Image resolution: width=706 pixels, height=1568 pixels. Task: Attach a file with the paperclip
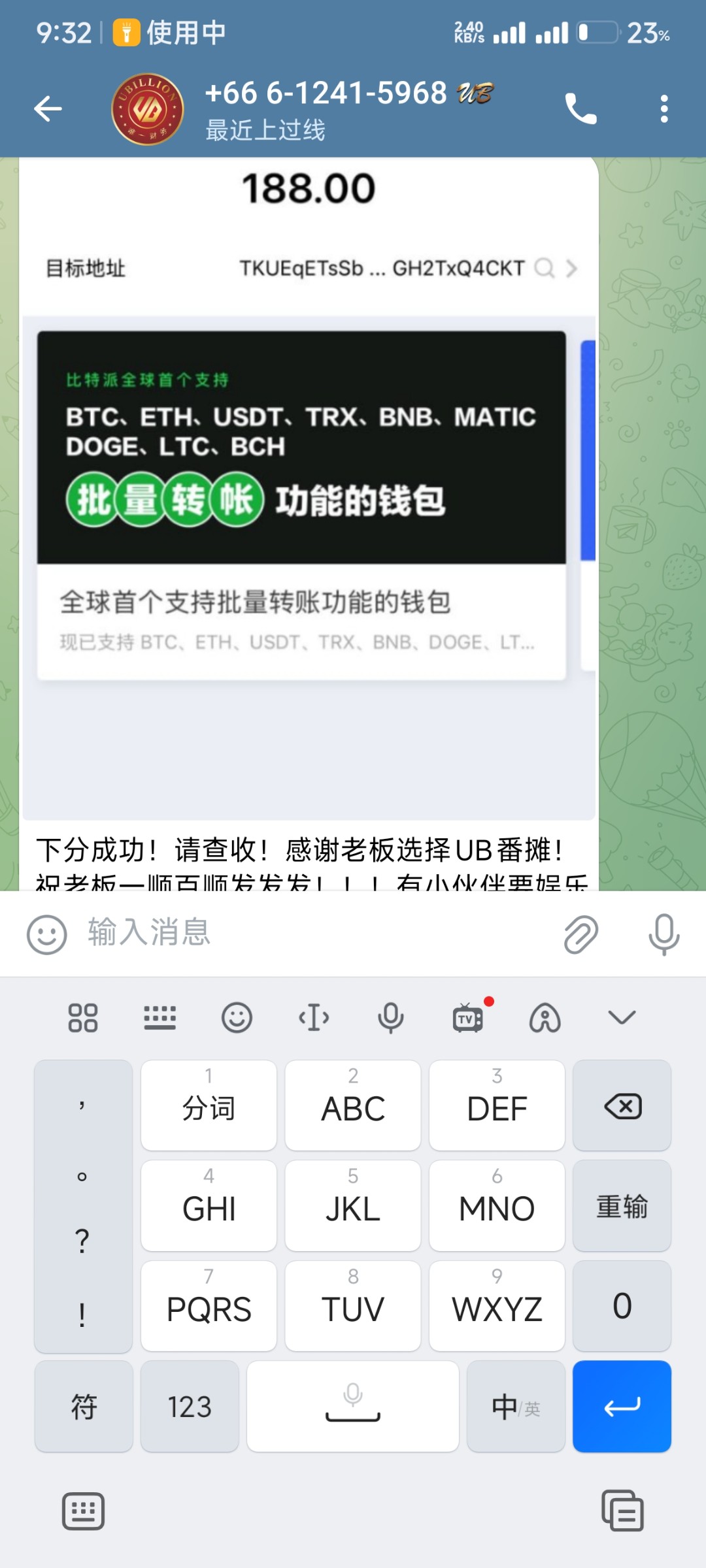click(580, 934)
